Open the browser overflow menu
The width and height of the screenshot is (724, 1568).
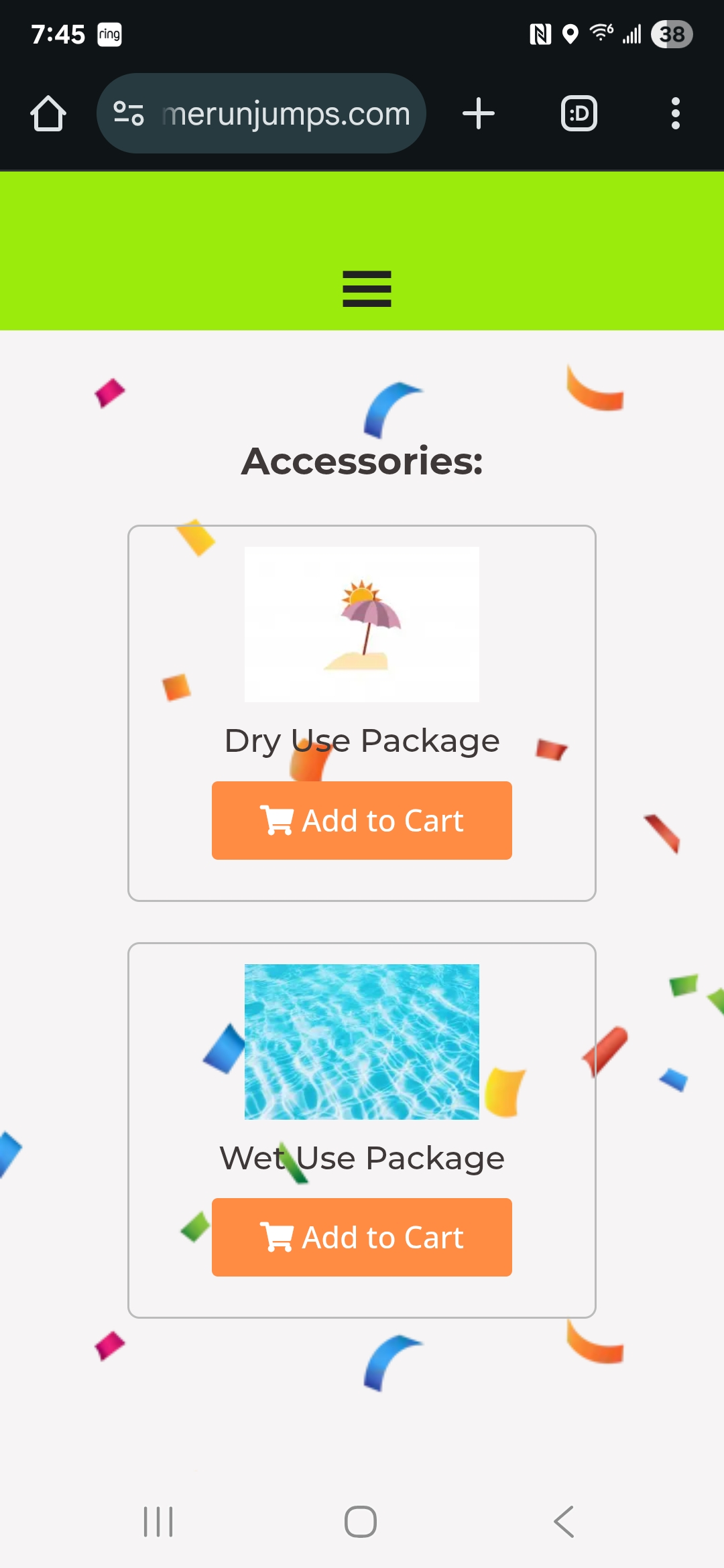coord(675,113)
